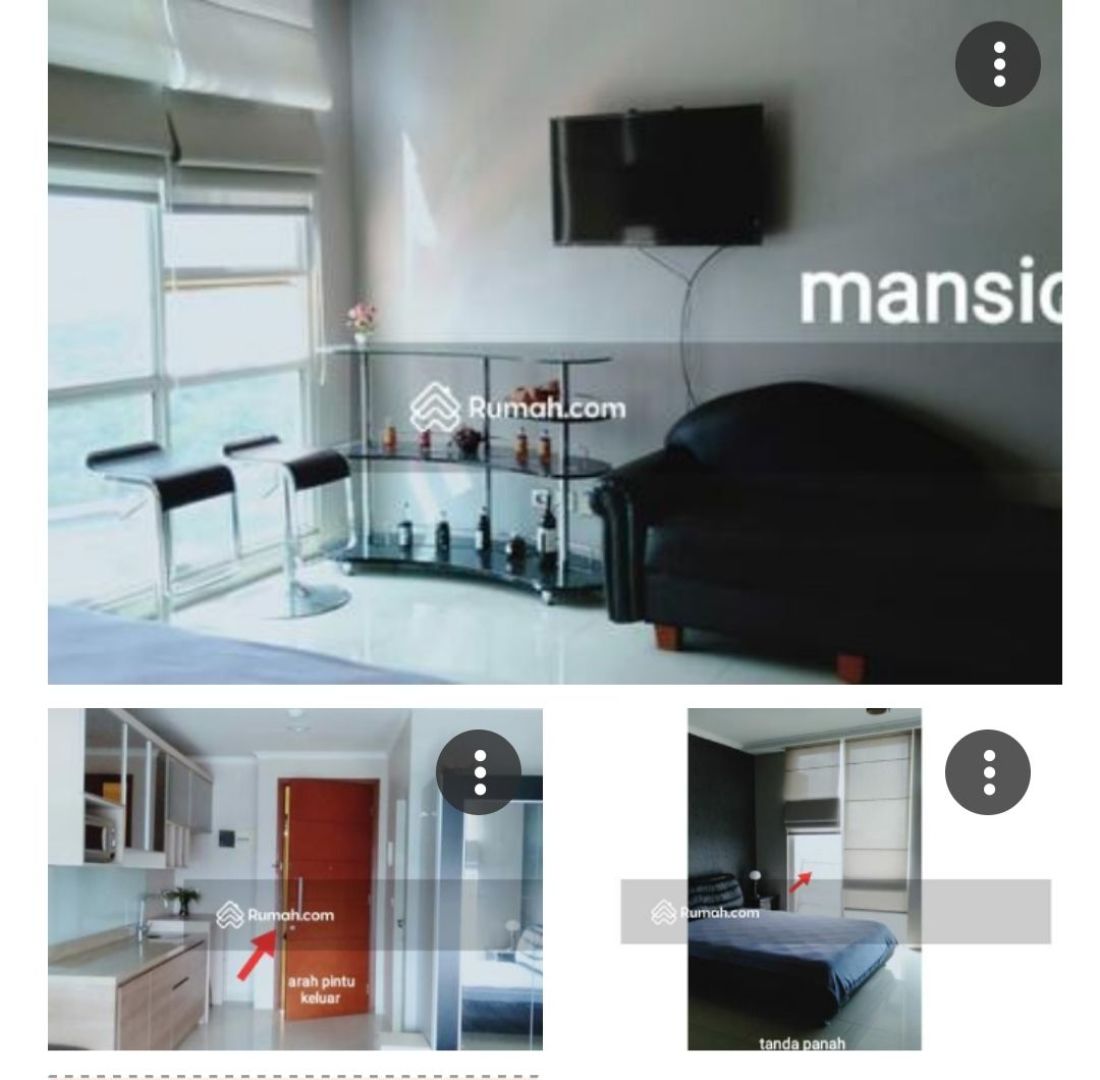This screenshot has width=1100, height=1080.
Task: Open overflow menu on the bedroom photo
Action: [x=988, y=772]
